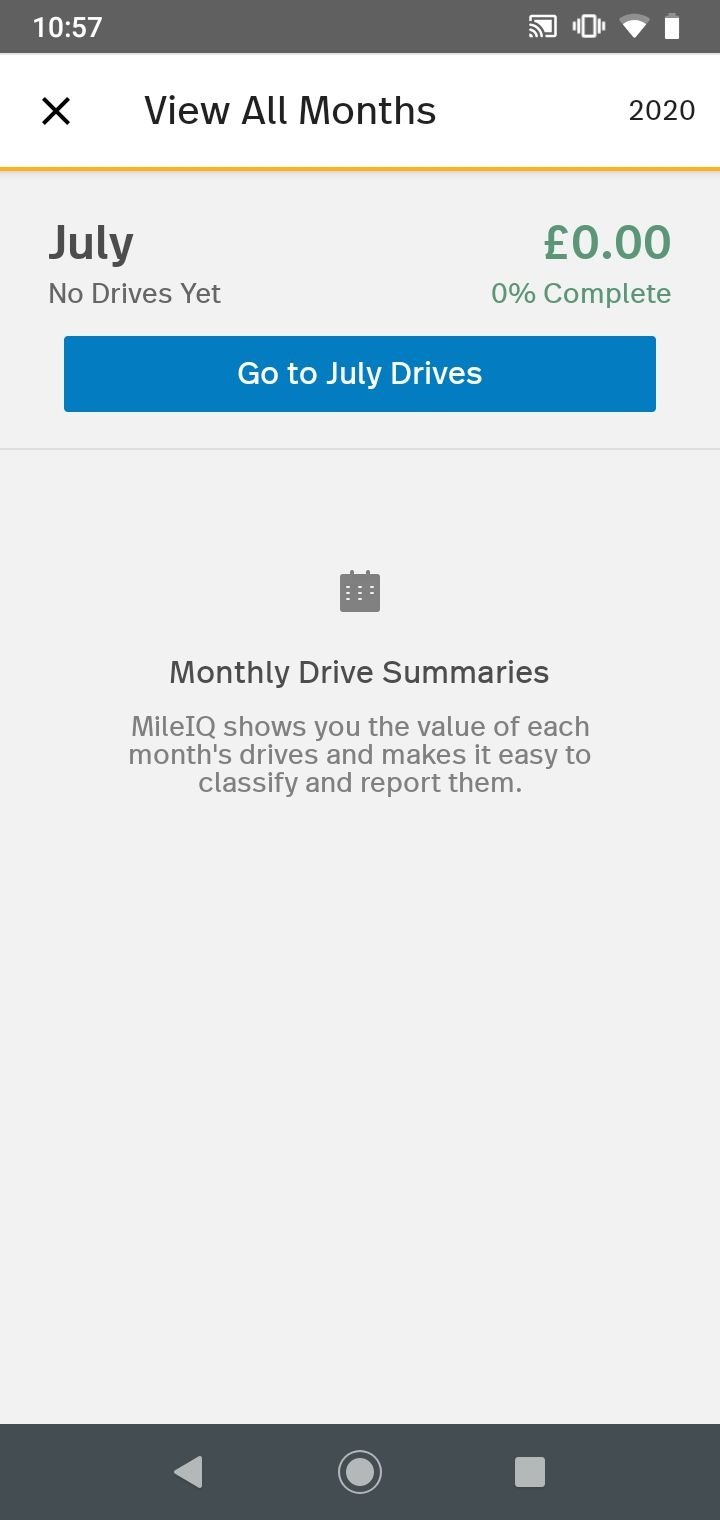Open the 2020 year selector
Viewport: 720px width, 1520px height.
(x=661, y=111)
